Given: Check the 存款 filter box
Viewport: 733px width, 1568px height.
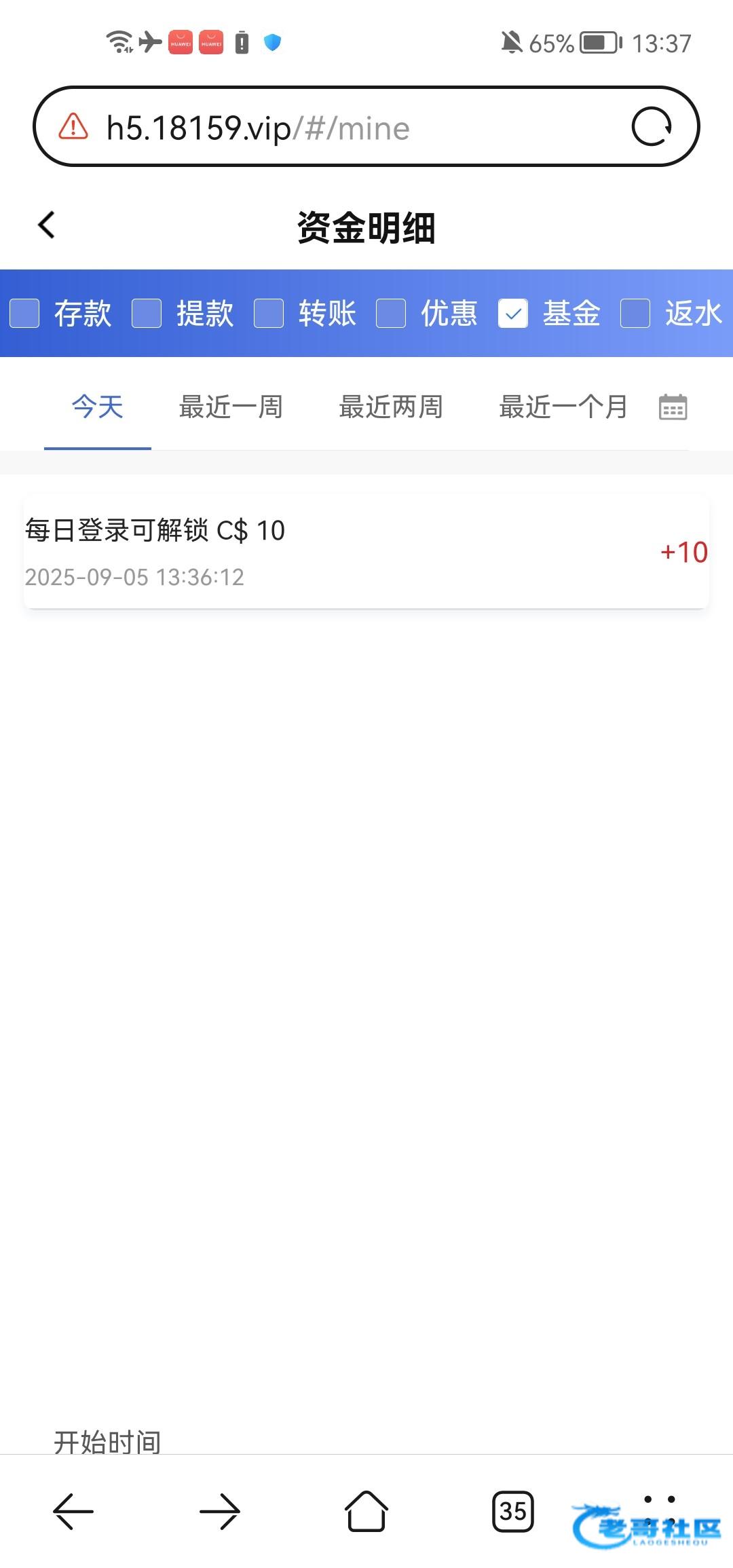Looking at the screenshot, I should tap(24, 314).
